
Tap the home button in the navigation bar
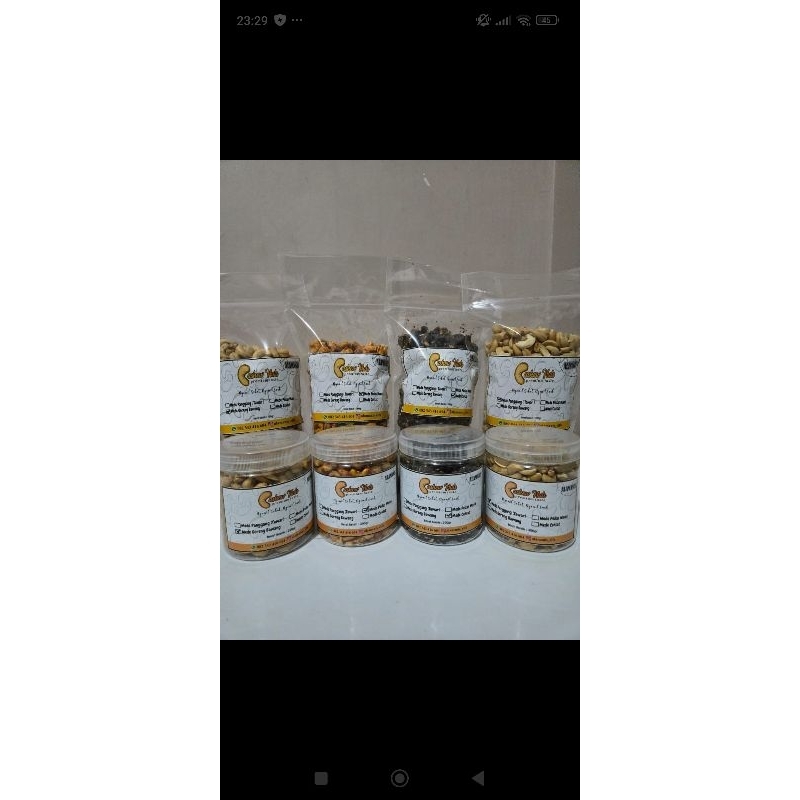pos(400,778)
